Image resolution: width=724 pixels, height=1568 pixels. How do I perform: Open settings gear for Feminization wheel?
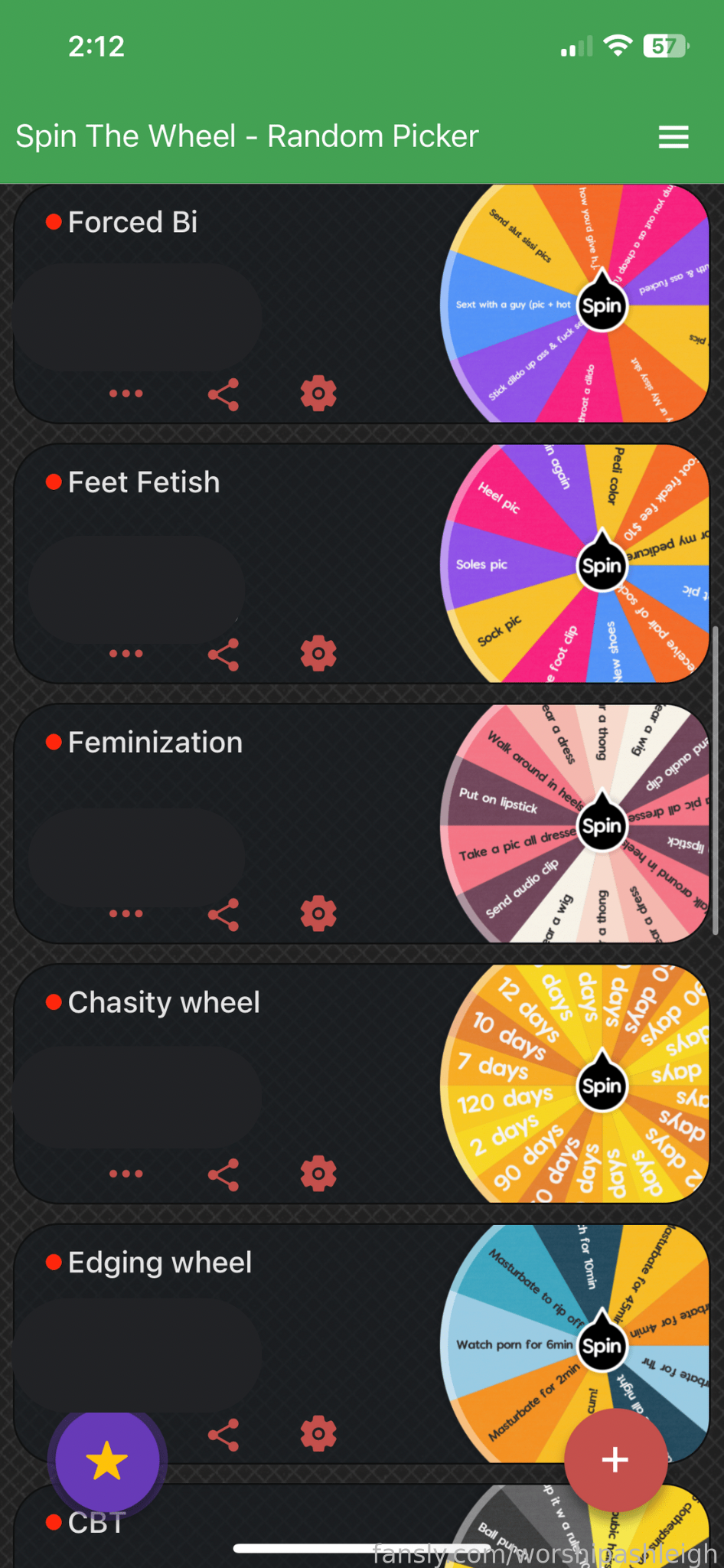click(318, 914)
